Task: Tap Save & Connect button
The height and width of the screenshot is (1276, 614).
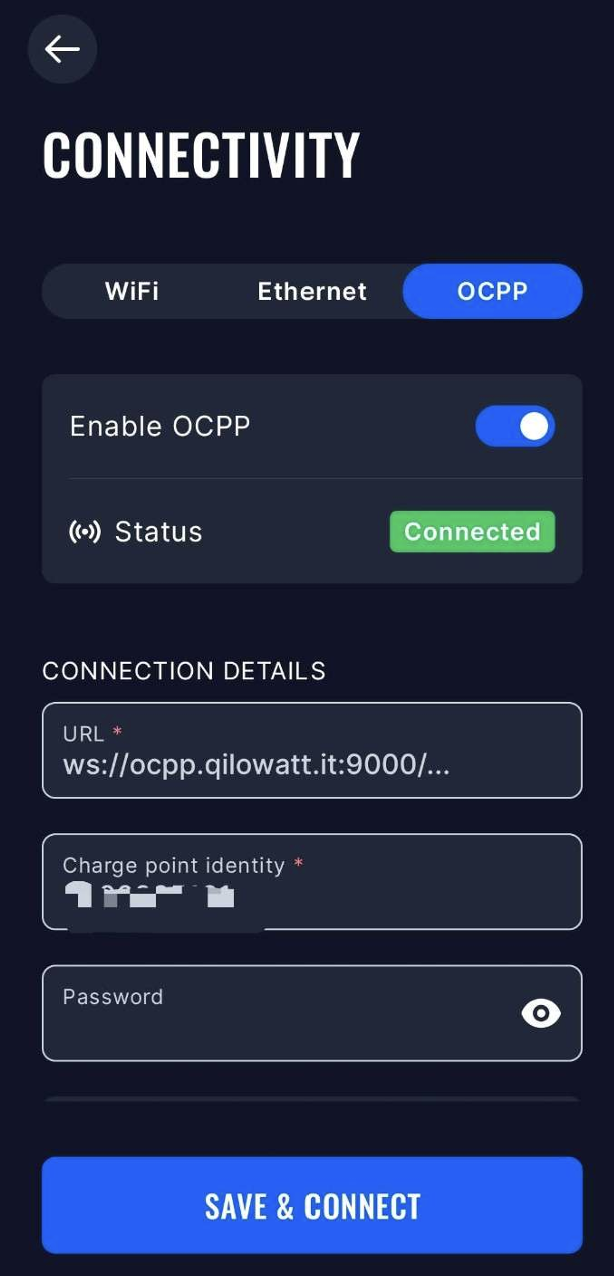Action: pos(312,1205)
